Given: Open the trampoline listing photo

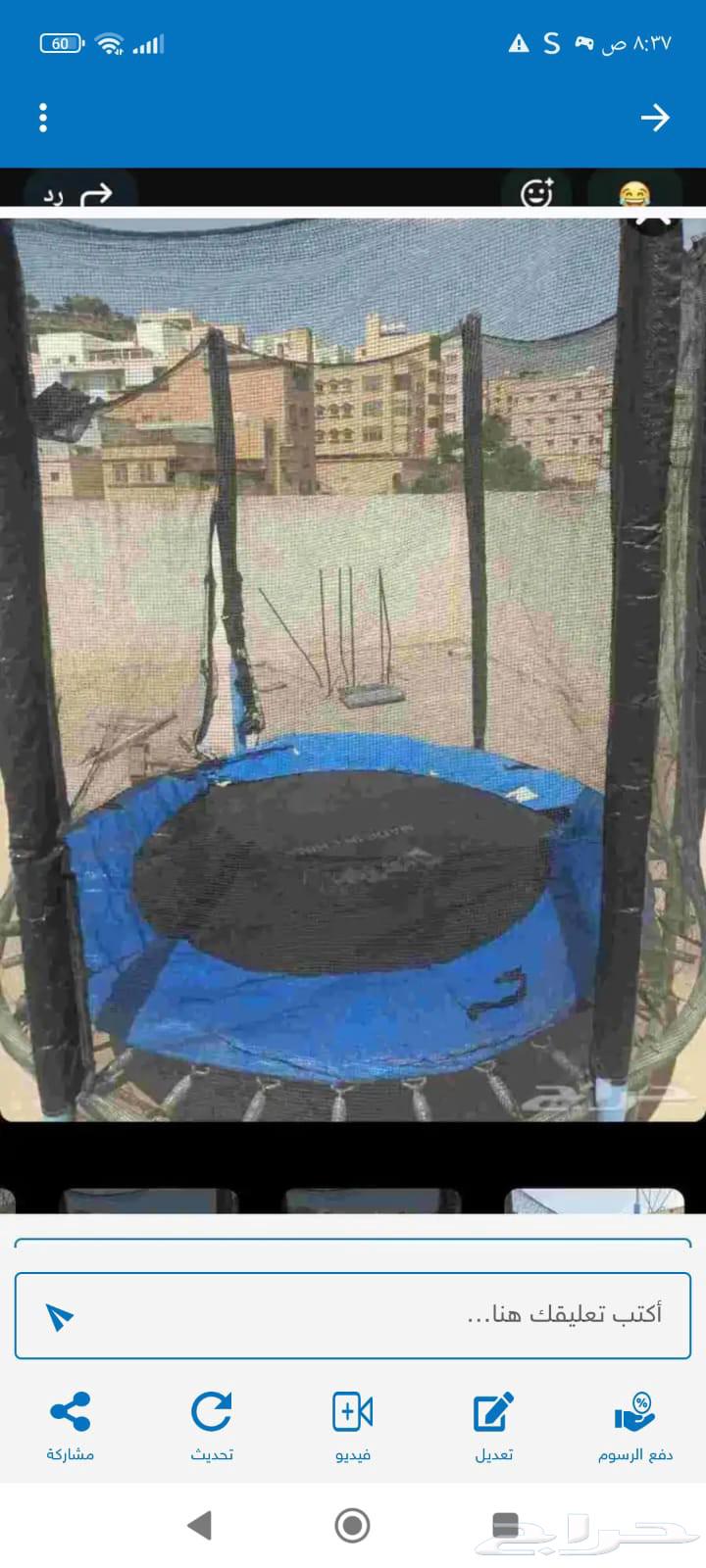Looking at the screenshot, I should (x=353, y=666).
